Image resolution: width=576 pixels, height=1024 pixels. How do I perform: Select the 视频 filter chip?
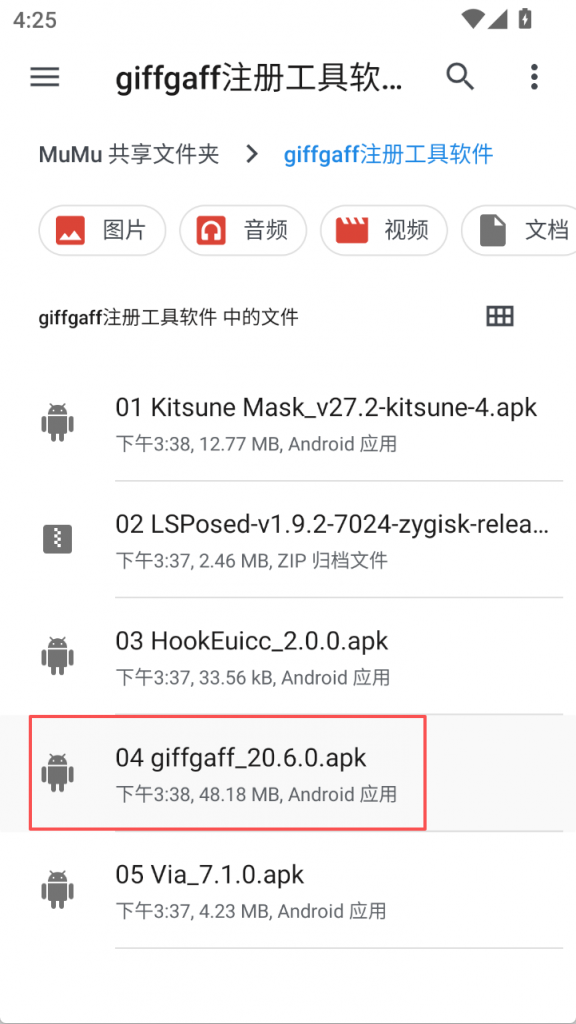383,230
